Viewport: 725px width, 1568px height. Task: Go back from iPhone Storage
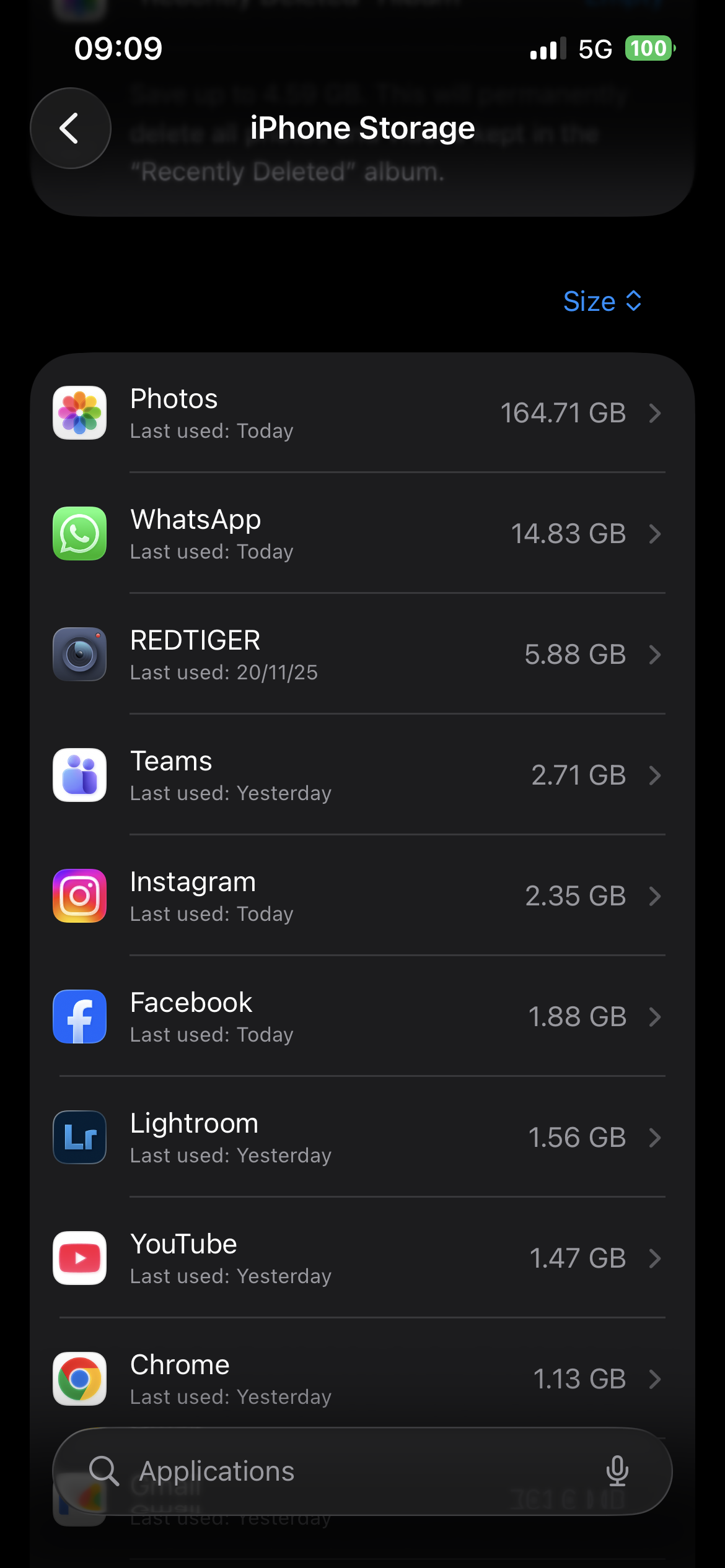pyautogui.click(x=71, y=128)
